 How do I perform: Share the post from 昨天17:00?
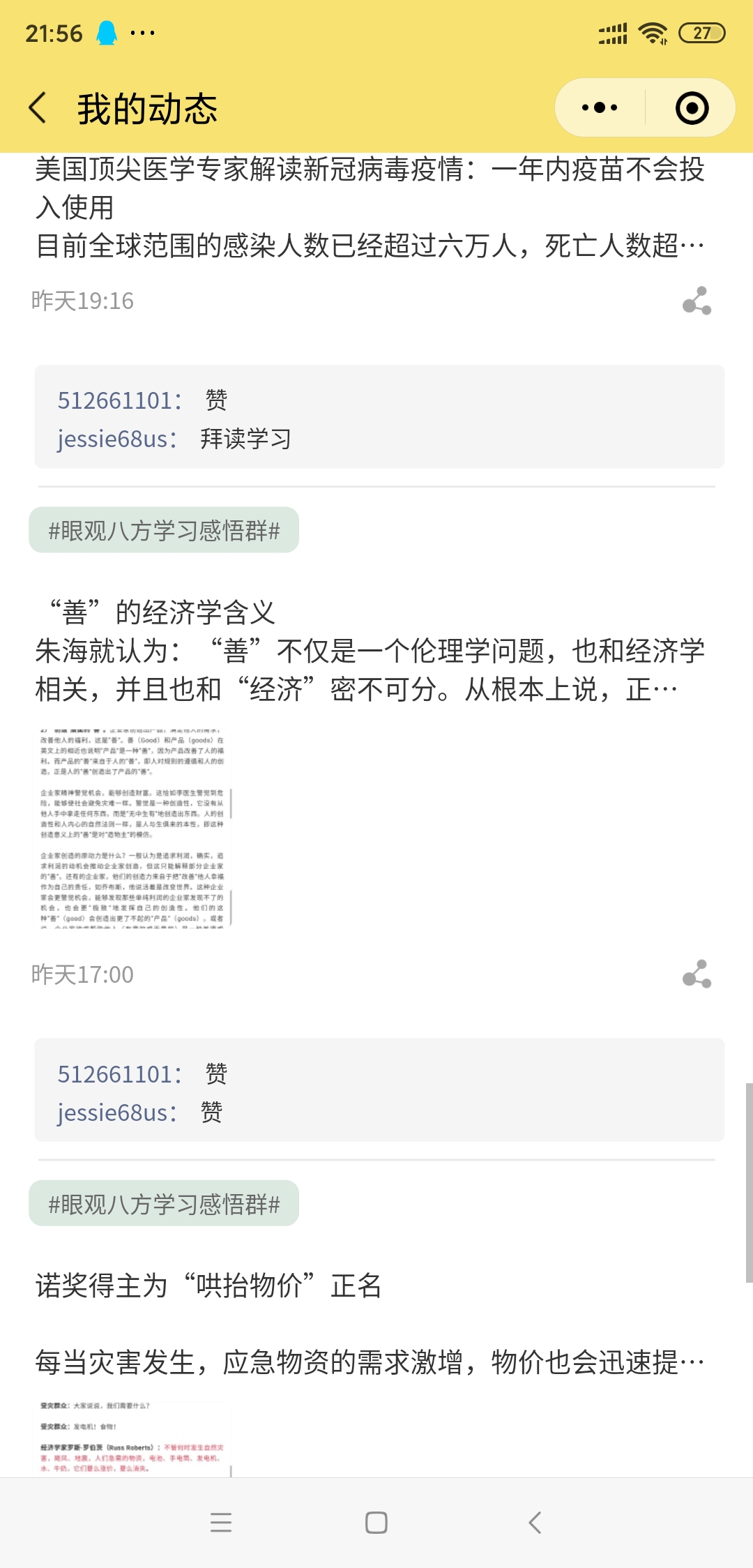click(697, 974)
